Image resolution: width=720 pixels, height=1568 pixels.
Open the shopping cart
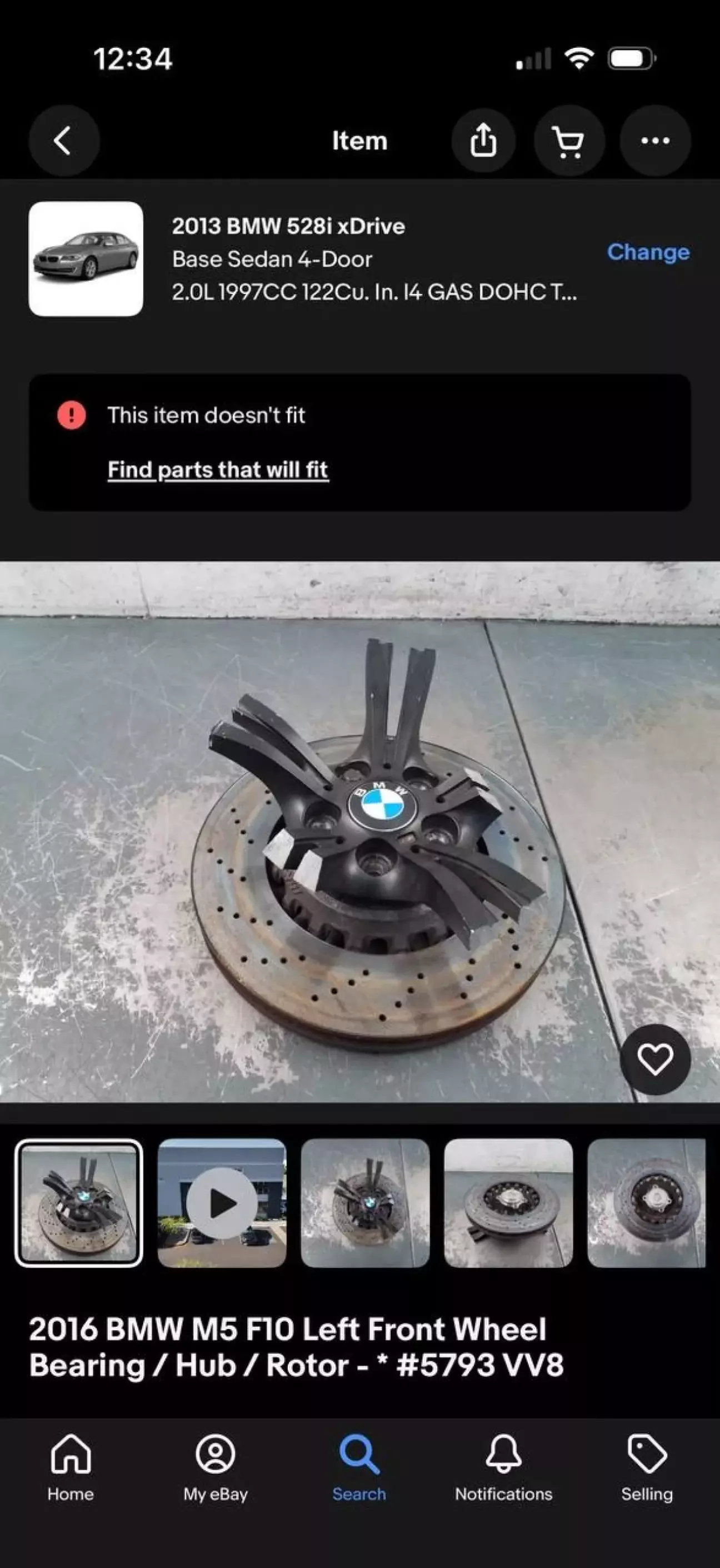(569, 141)
